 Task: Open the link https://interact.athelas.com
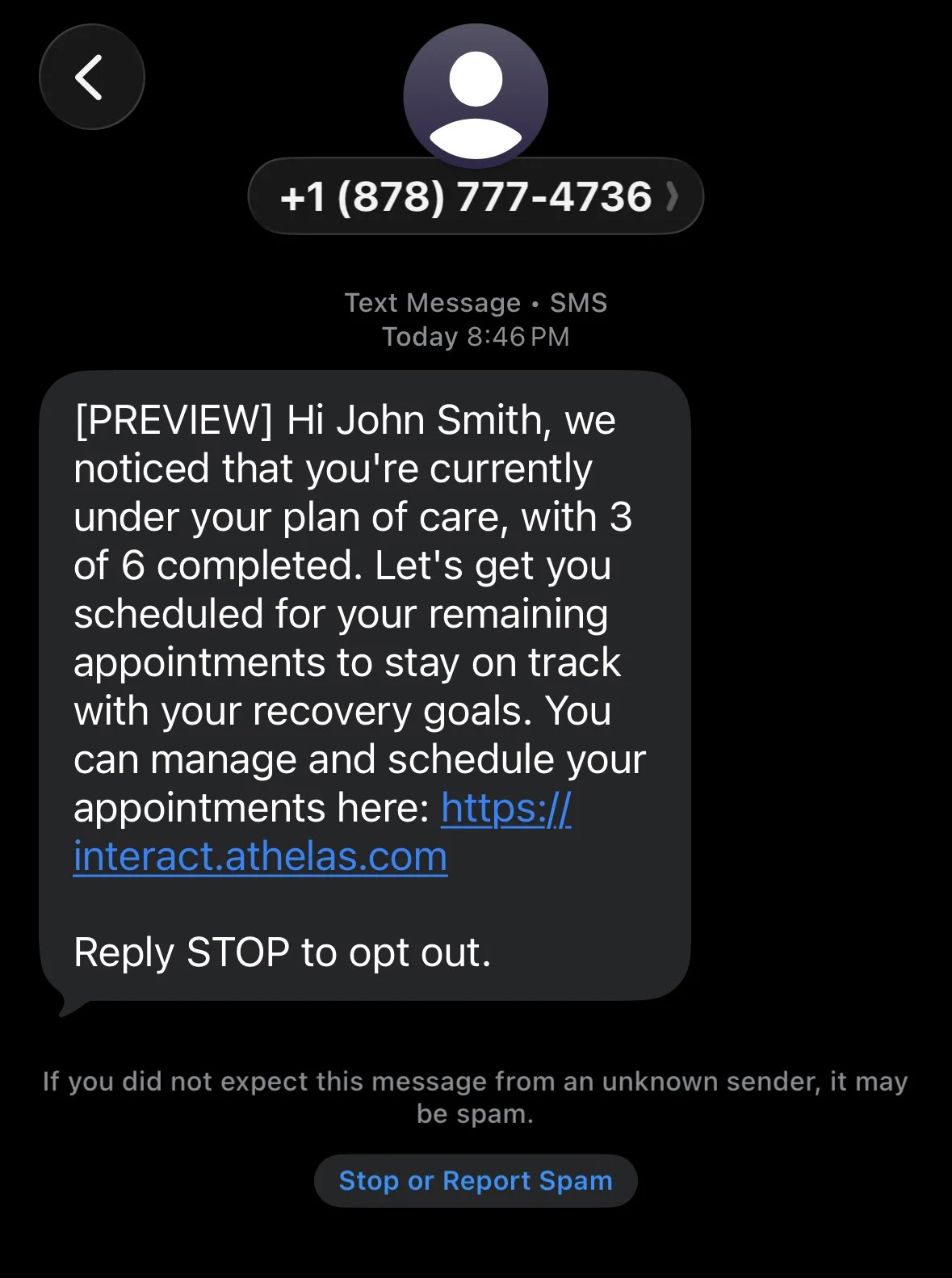point(258,855)
